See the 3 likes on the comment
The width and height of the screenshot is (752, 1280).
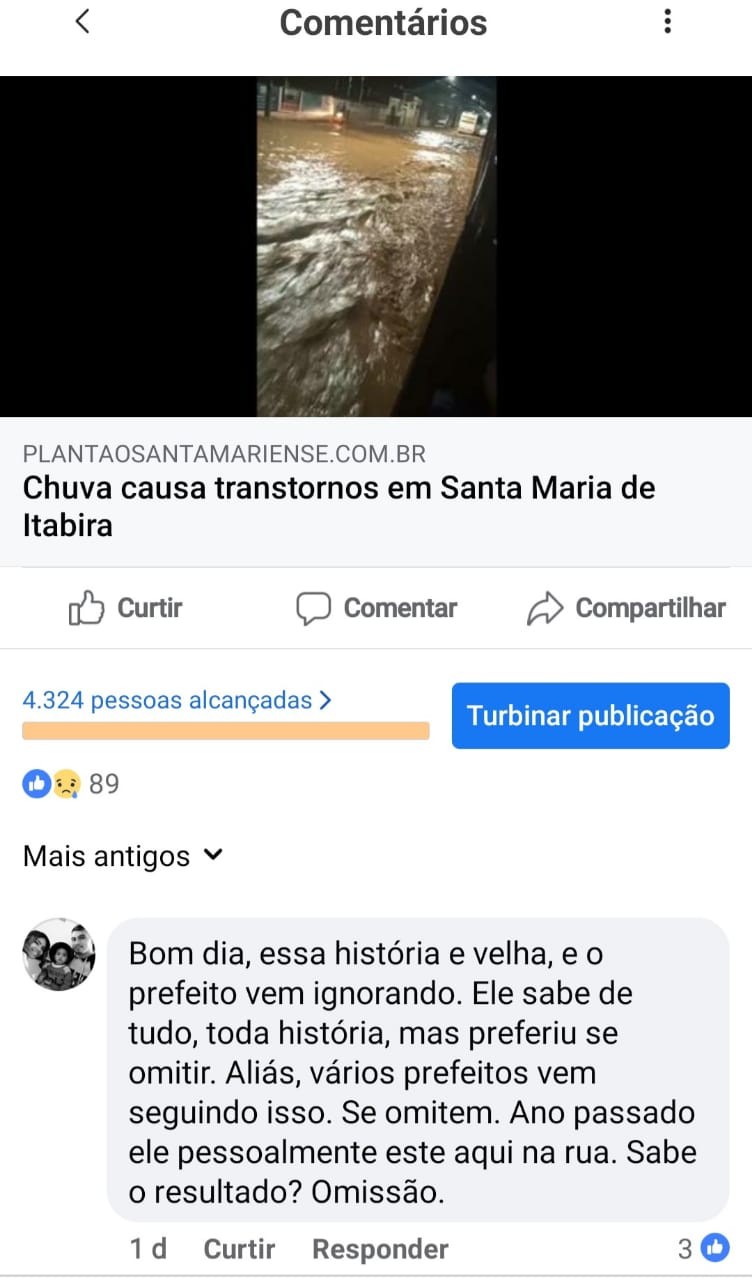[x=704, y=1248]
